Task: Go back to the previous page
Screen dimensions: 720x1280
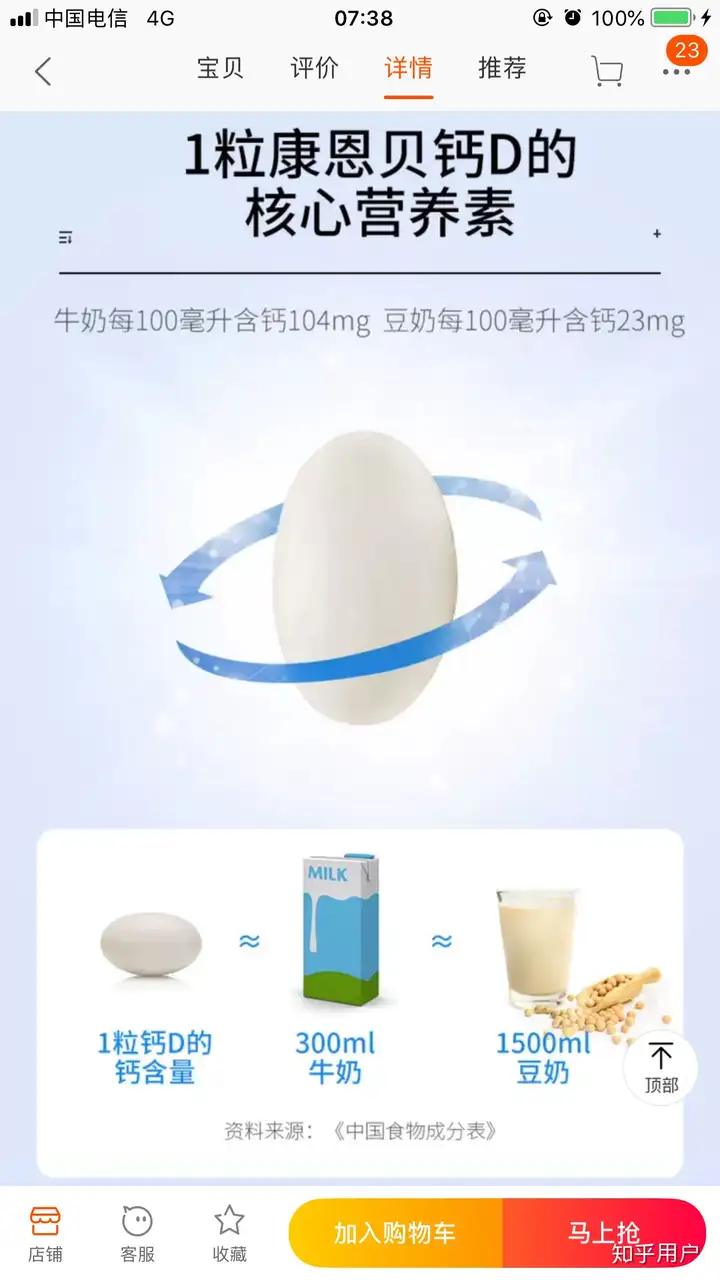Action: point(43,71)
